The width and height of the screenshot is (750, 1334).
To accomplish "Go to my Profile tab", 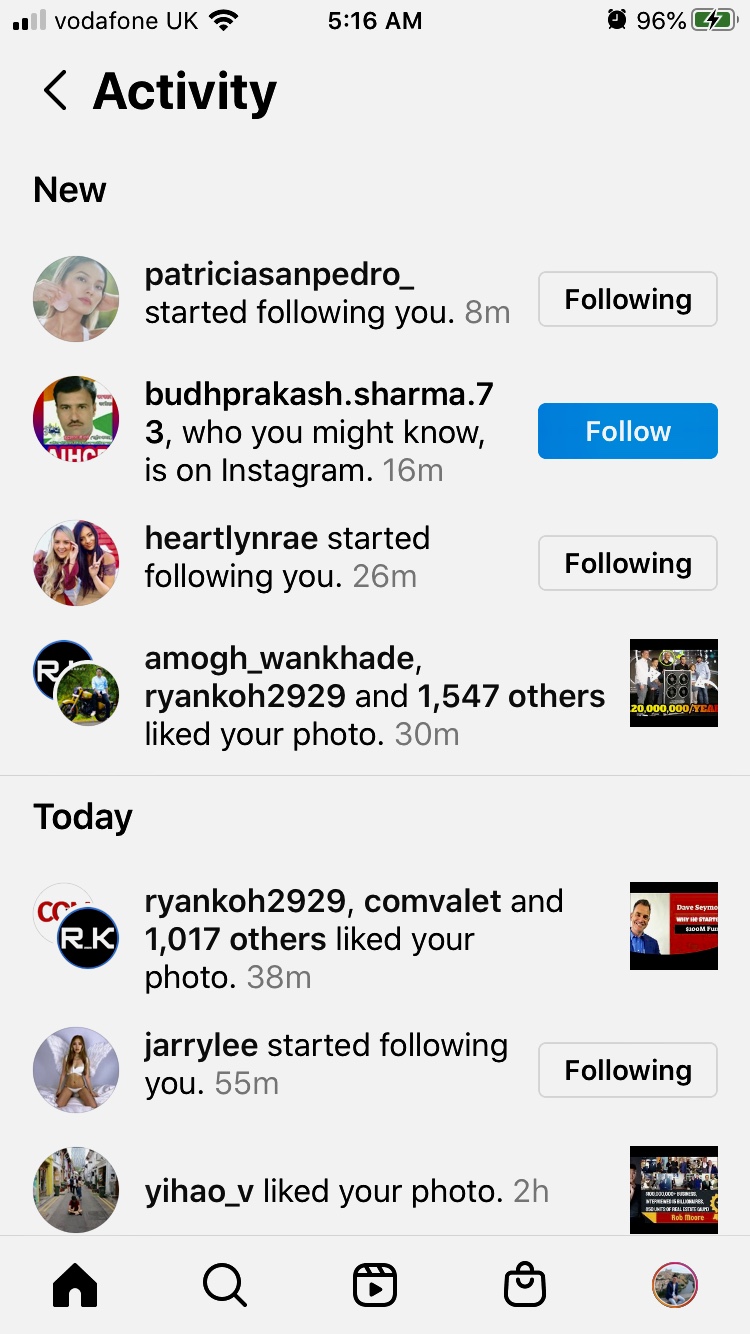I will pyautogui.click(x=674, y=1285).
